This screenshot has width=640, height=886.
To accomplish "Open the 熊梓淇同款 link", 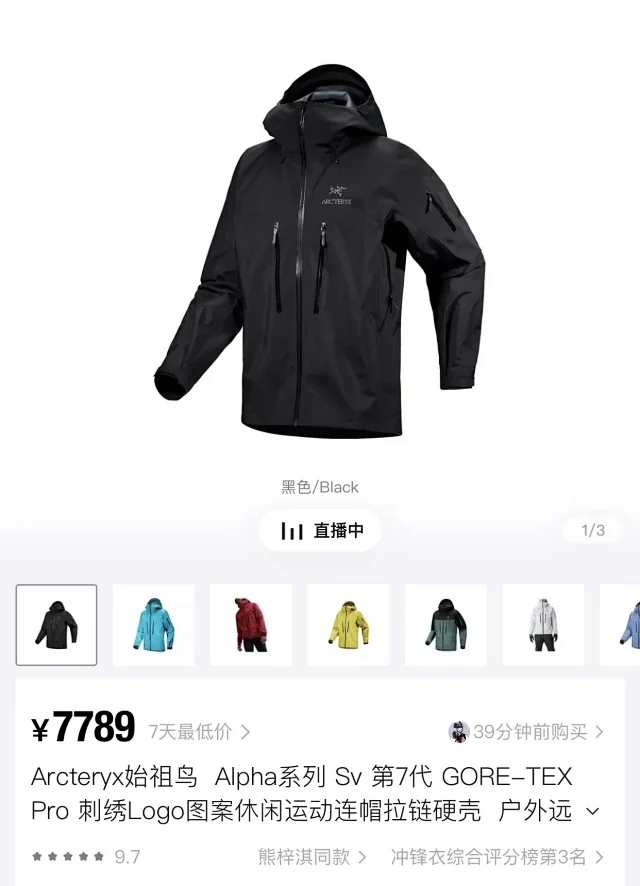I will [x=312, y=857].
